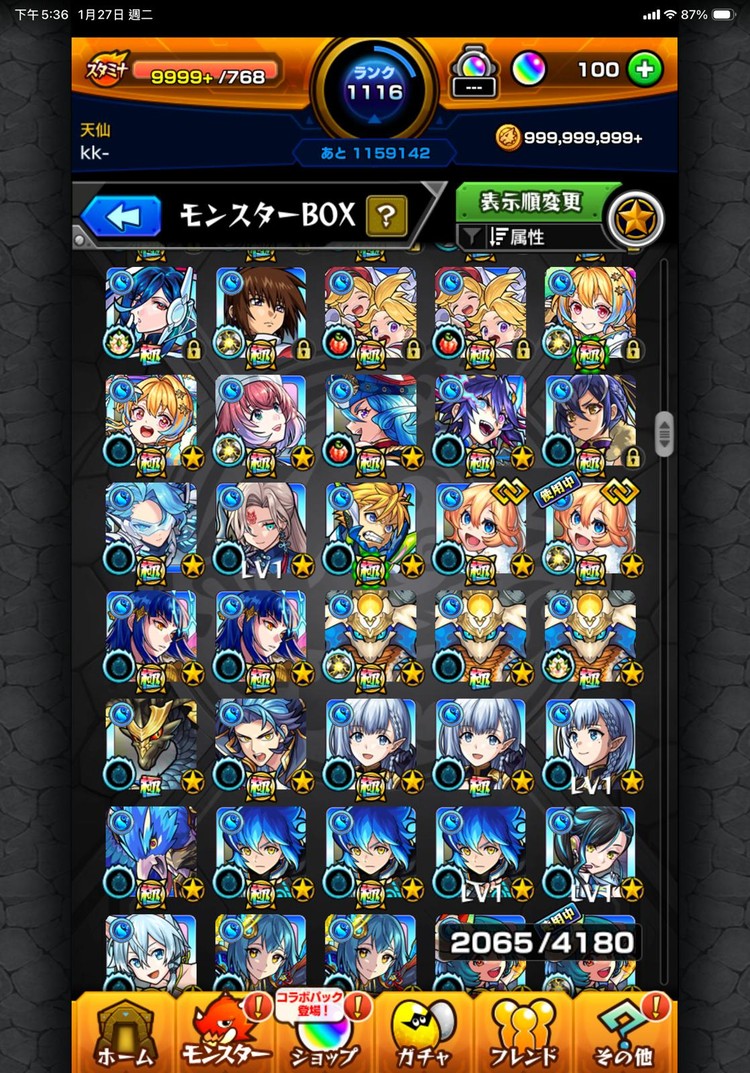This screenshot has height=1073, width=750.
Task: Go to the ショップ tab
Action: pos(324,1032)
